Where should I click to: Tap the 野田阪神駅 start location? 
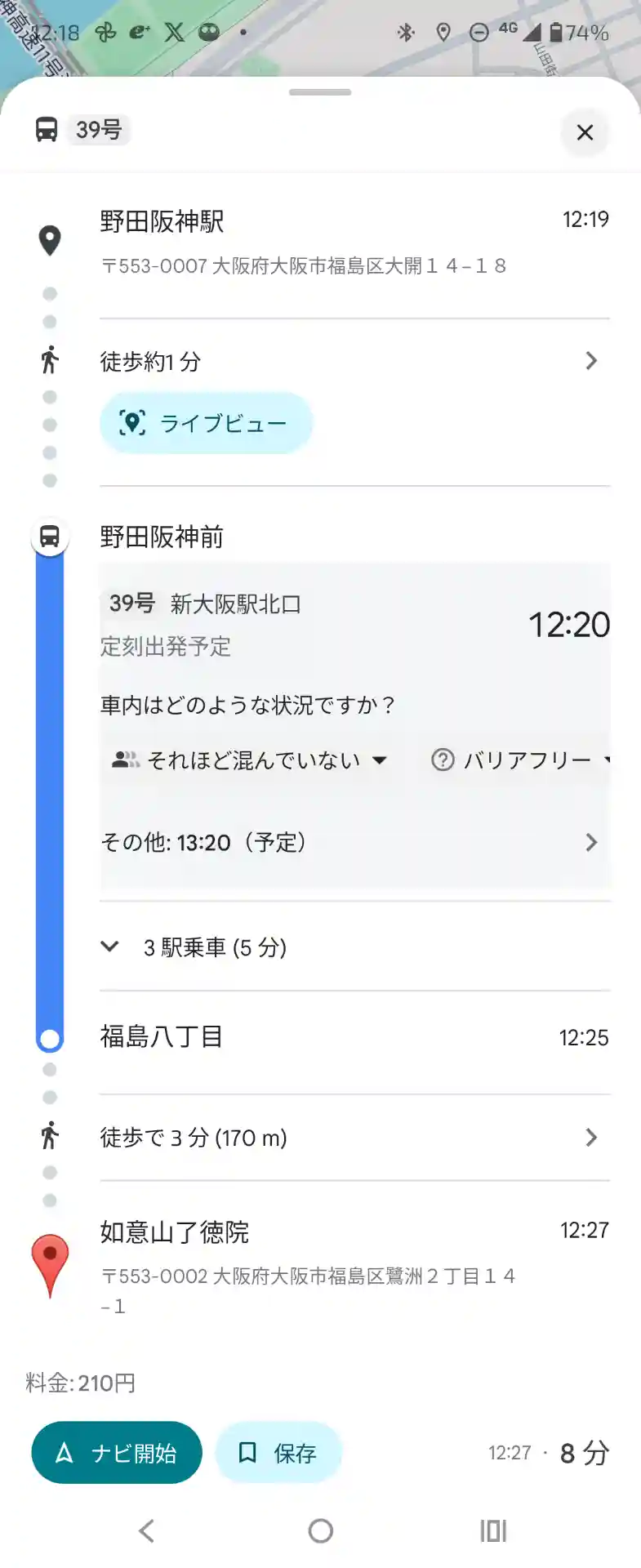(162, 222)
